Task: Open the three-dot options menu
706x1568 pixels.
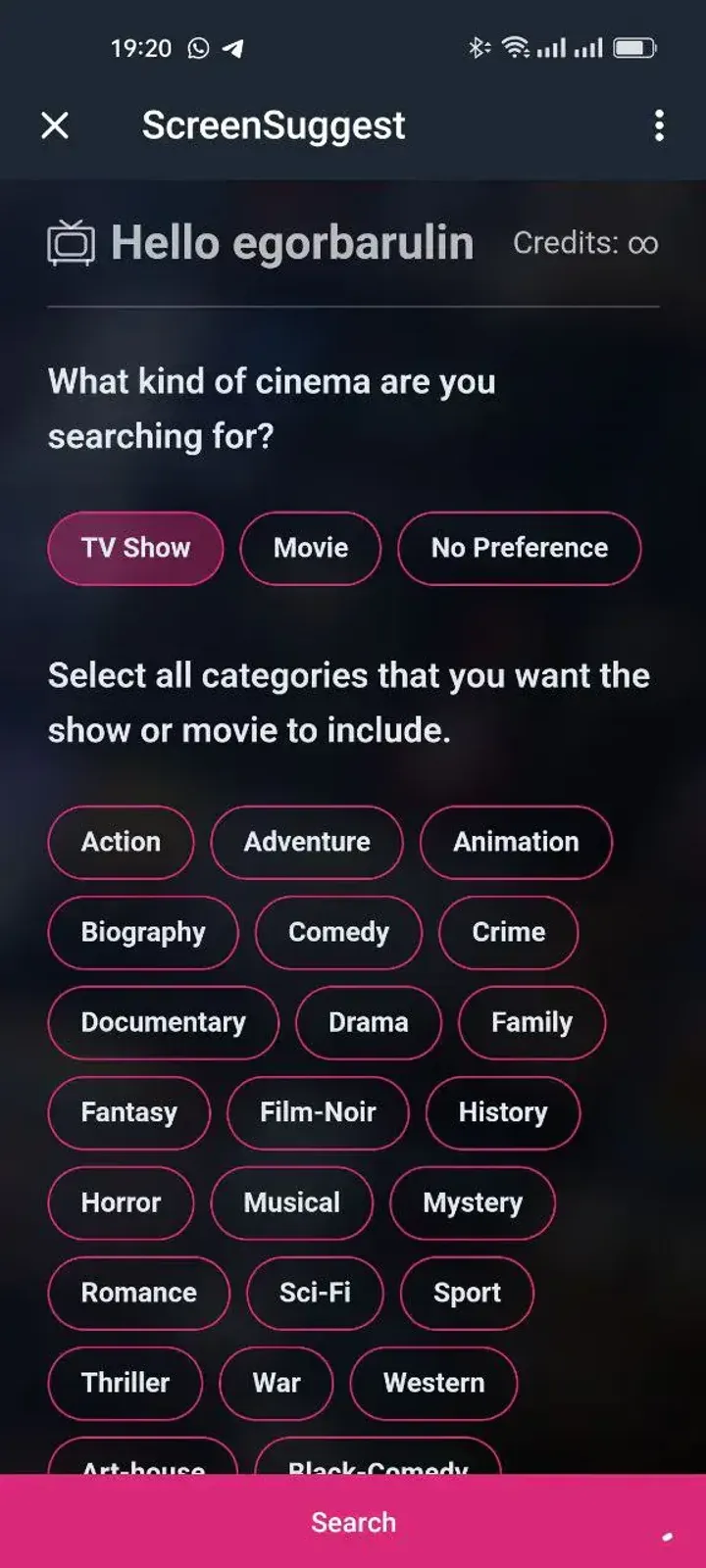Action: (x=659, y=125)
